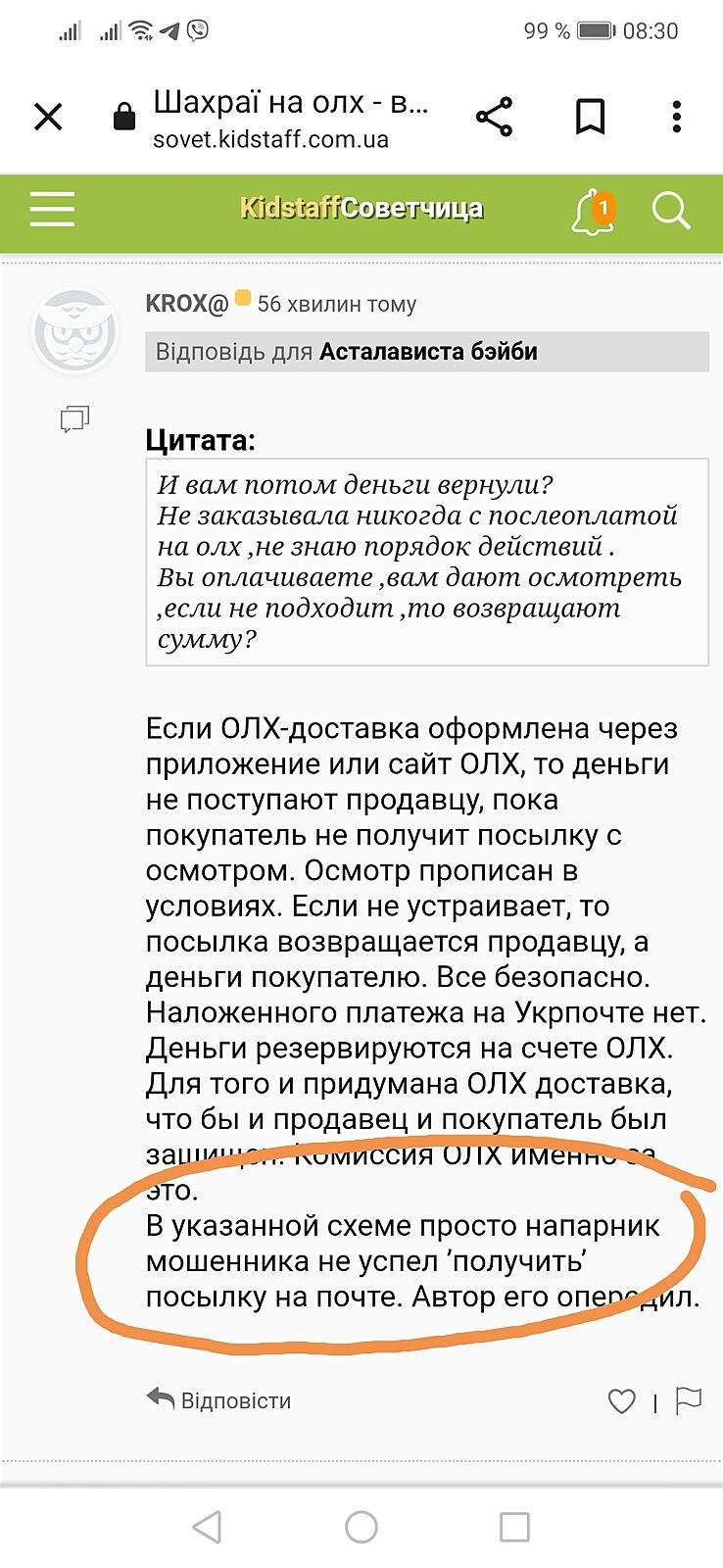The width and height of the screenshot is (723, 1568).
Task: Report comment with the flag icon
Action: click(689, 1401)
